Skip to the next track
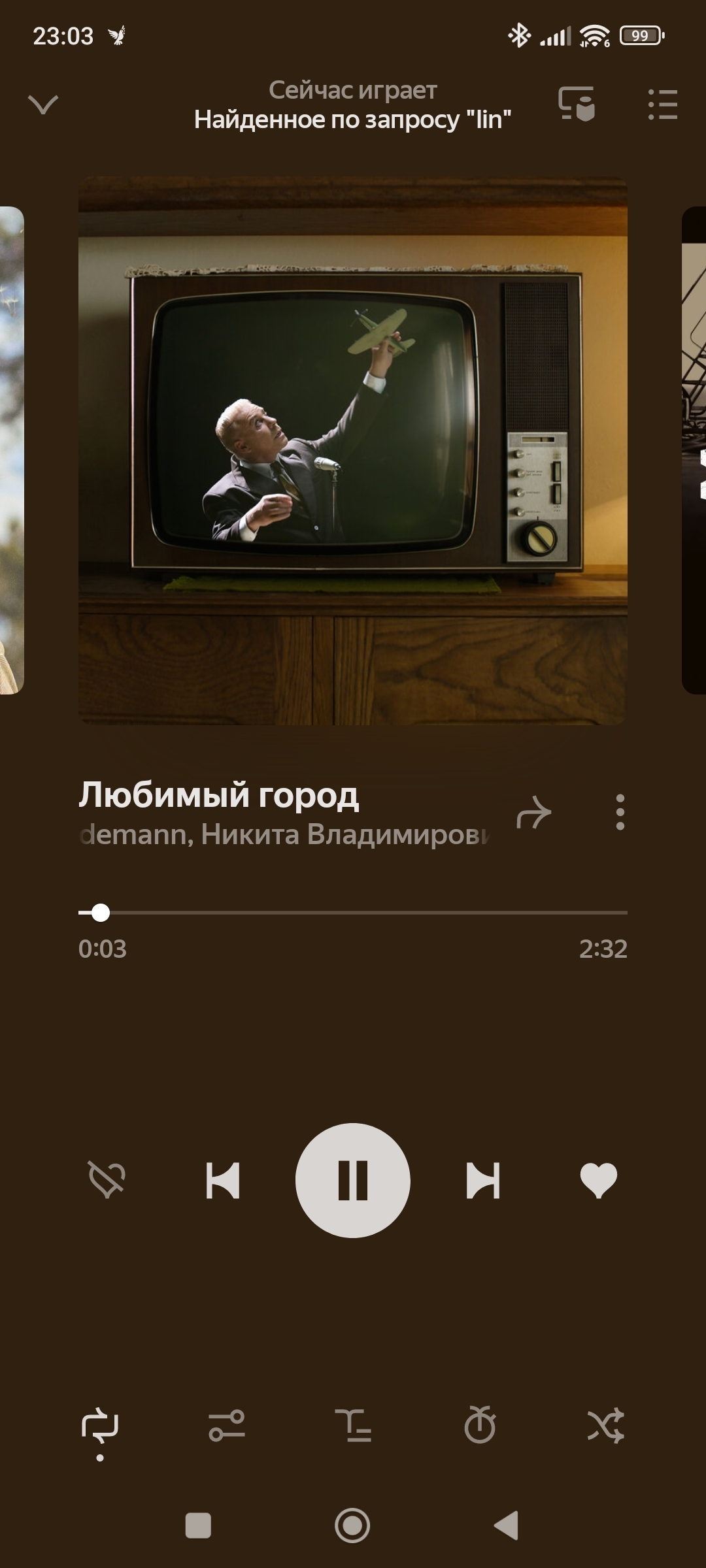The image size is (706, 1568). point(483,1180)
